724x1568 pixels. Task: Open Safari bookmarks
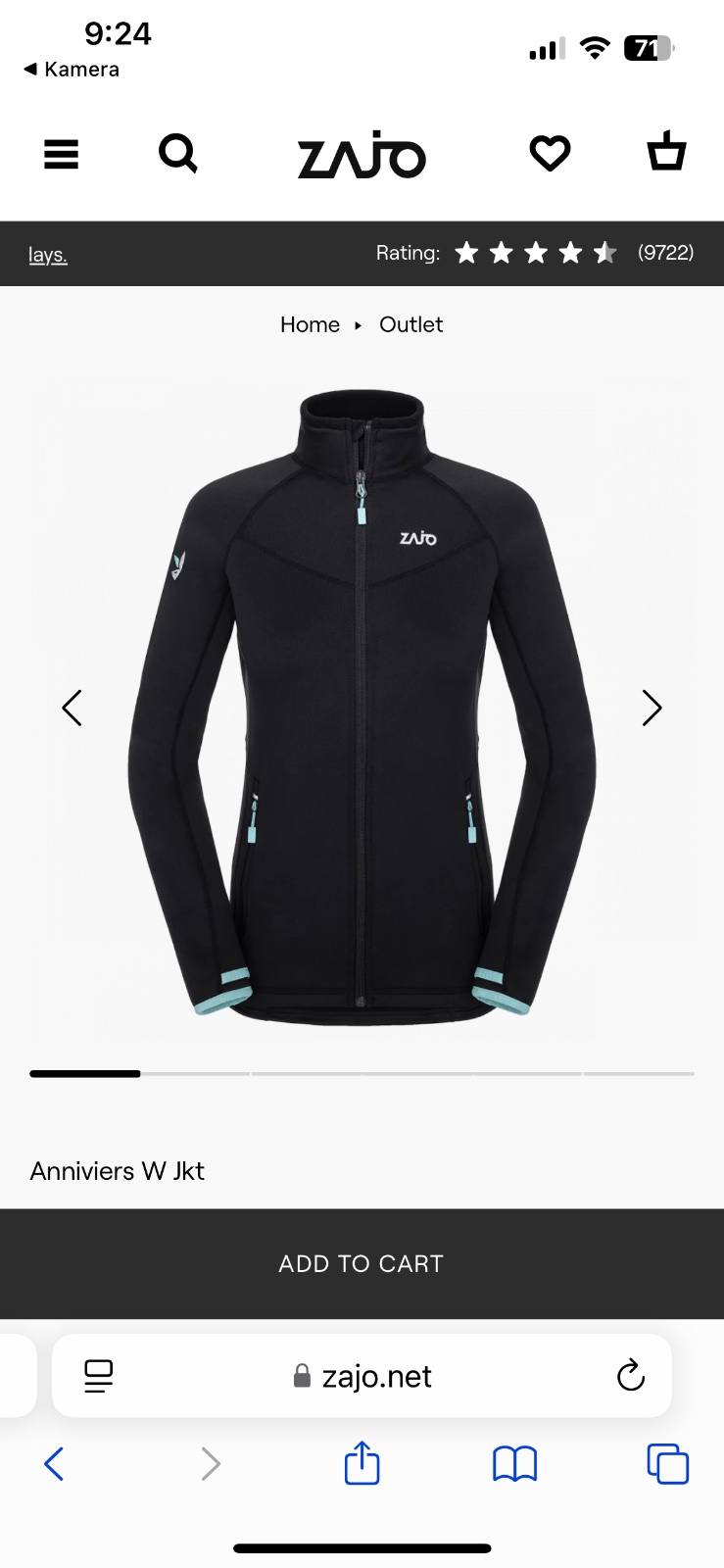pyautogui.click(x=514, y=1464)
